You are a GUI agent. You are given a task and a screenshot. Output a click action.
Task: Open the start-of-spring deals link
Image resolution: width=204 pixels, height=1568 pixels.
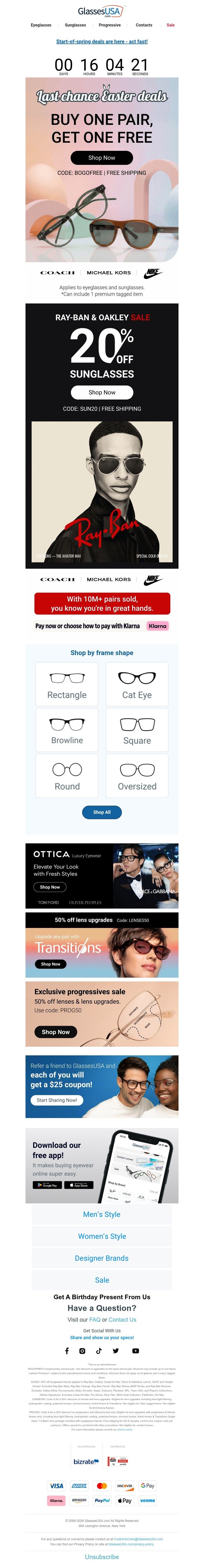pyautogui.click(x=102, y=41)
